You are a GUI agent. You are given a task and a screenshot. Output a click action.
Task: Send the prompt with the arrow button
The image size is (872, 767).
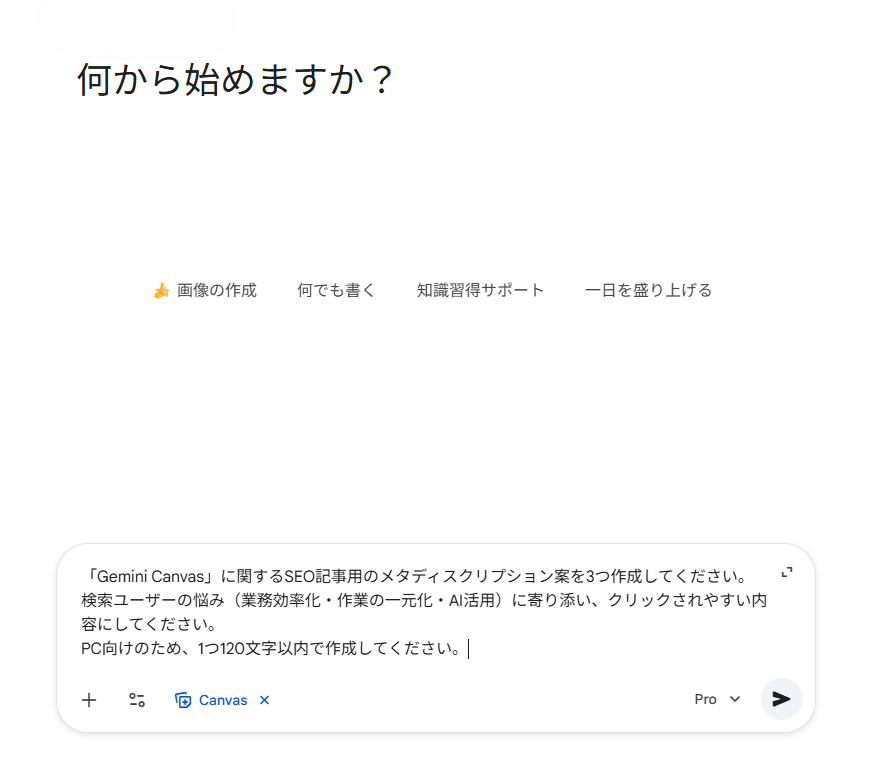pos(782,699)
